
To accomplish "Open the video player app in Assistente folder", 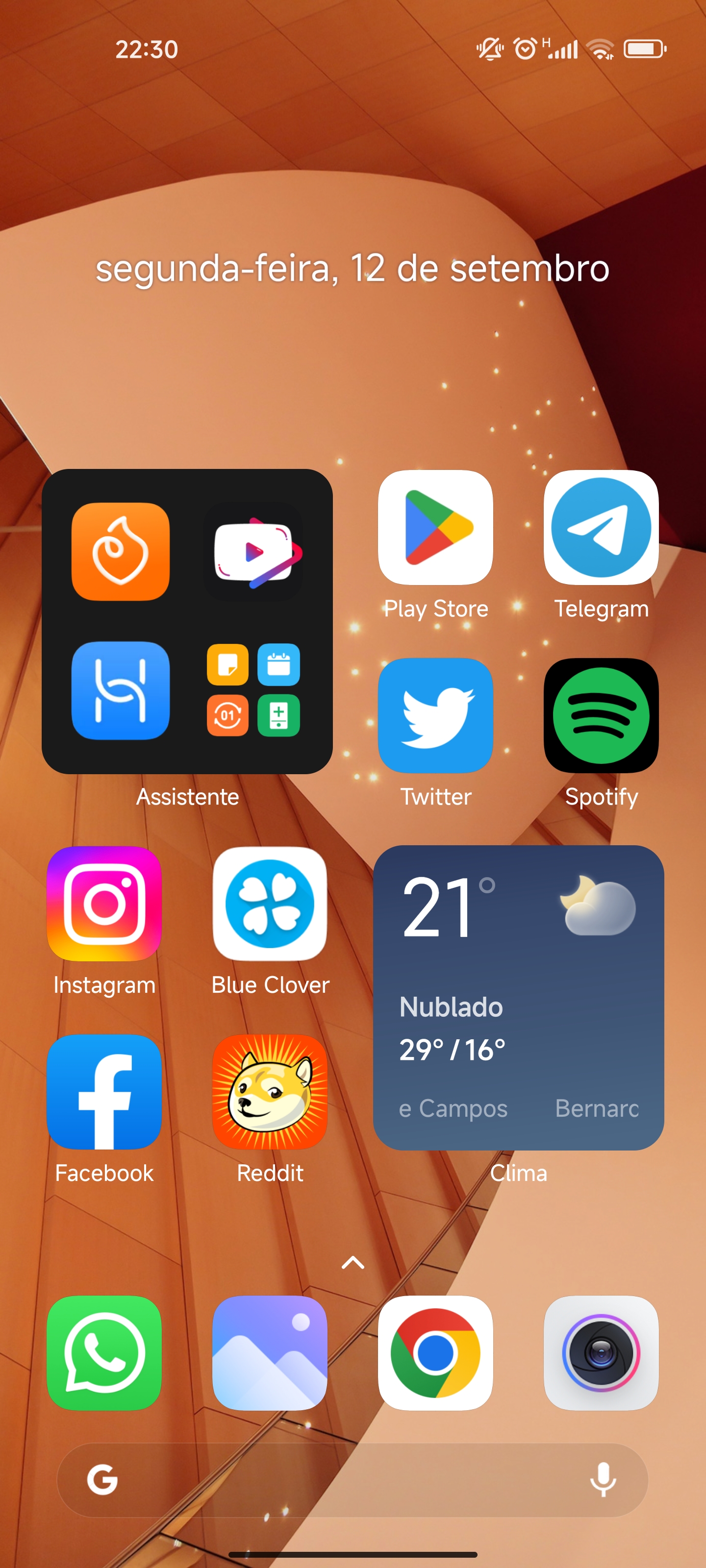I will tap(253, 551).
